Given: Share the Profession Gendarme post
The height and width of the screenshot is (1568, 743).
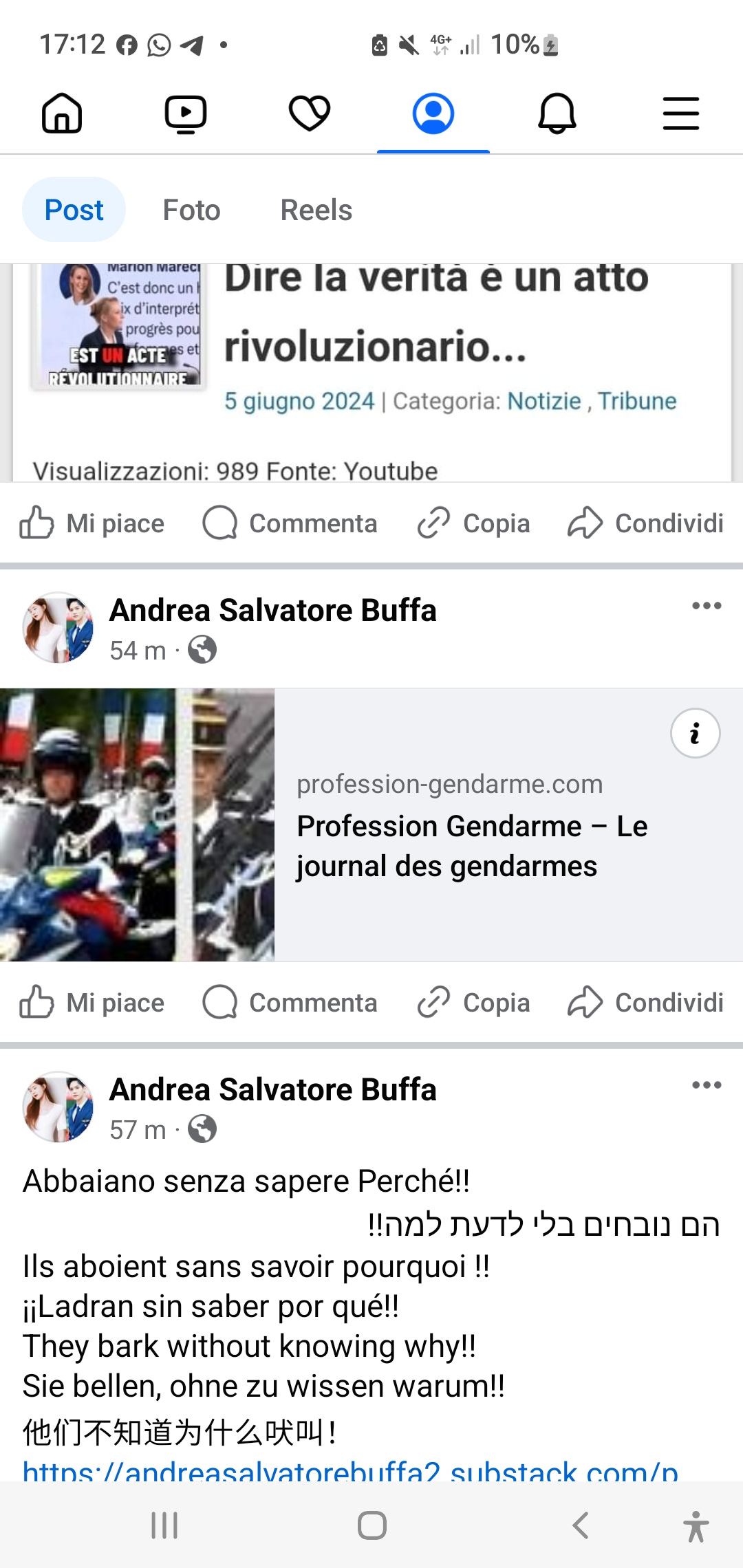Looking at the screenshot, I should point(645,1003).
